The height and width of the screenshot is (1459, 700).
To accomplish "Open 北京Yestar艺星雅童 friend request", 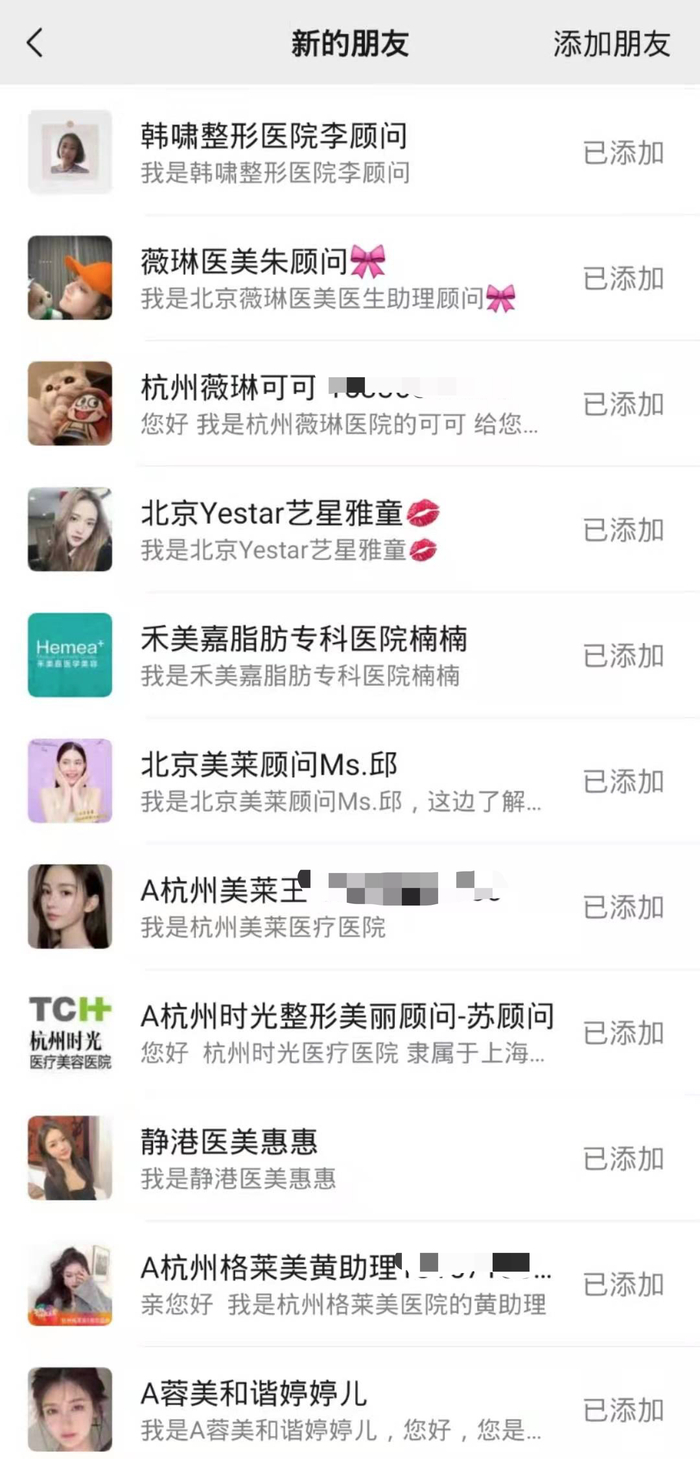I will pyautogui.click(x=340, y=529).
